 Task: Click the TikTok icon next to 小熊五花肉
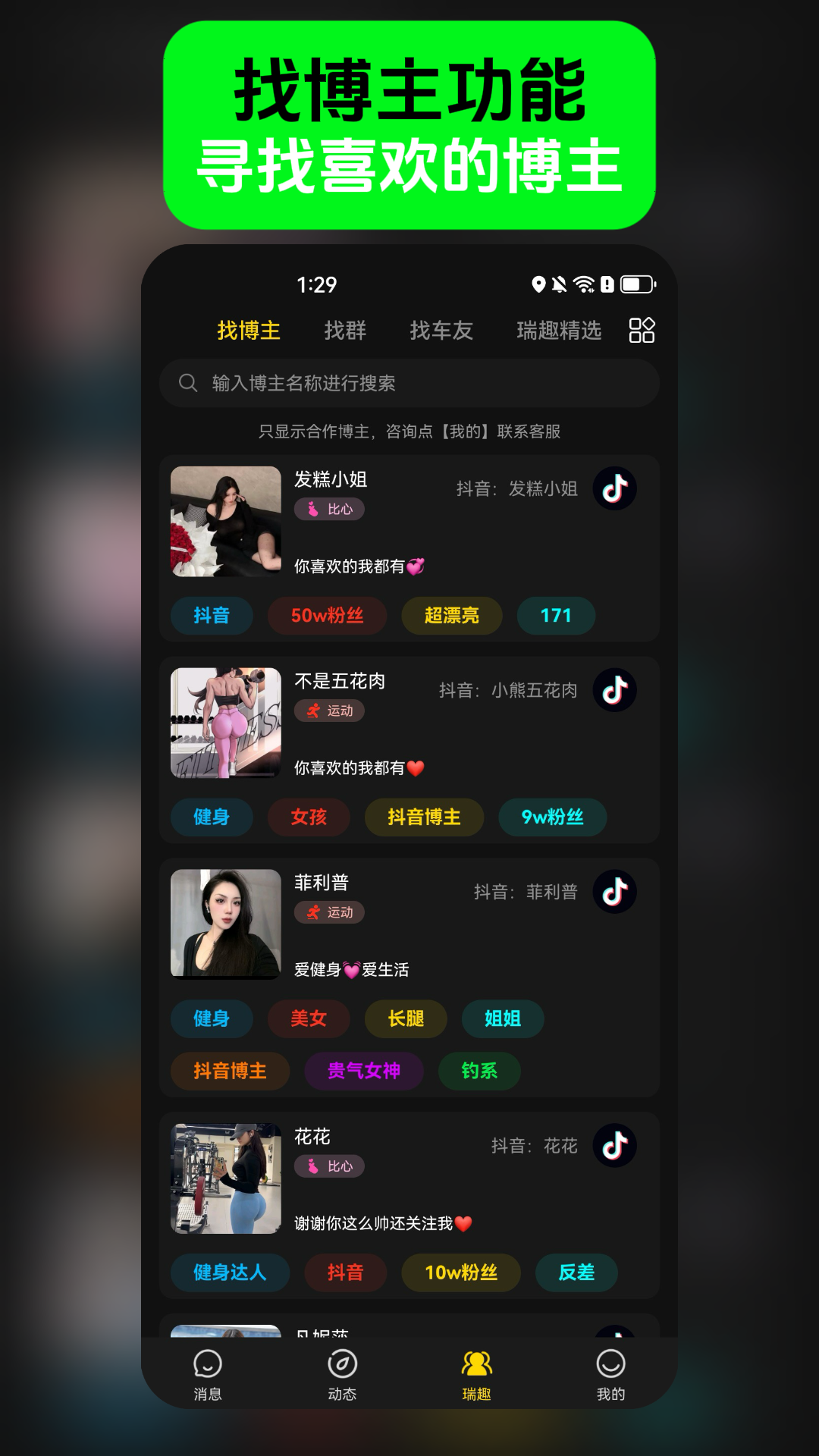point(616,691)
